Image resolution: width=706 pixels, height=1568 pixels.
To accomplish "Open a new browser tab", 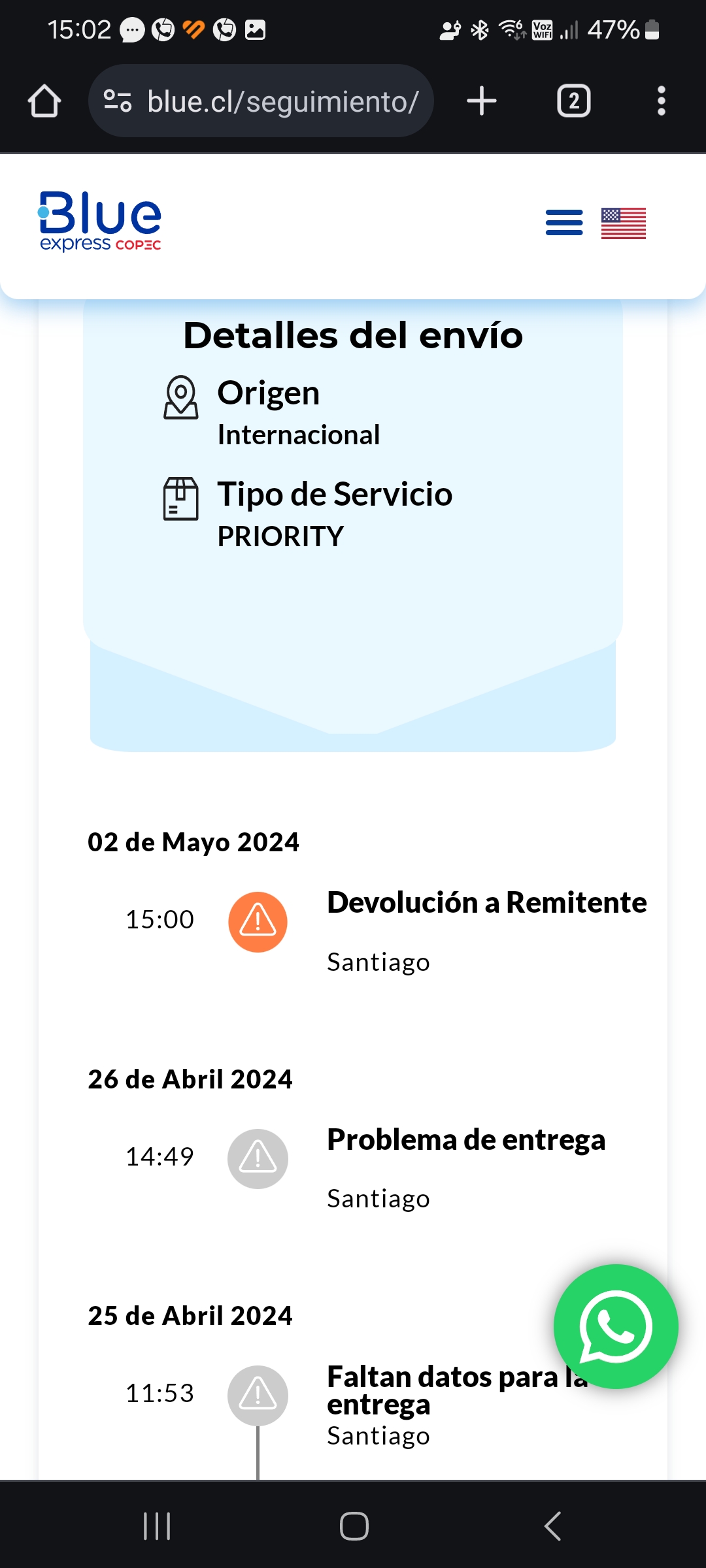I will point(480,100).
